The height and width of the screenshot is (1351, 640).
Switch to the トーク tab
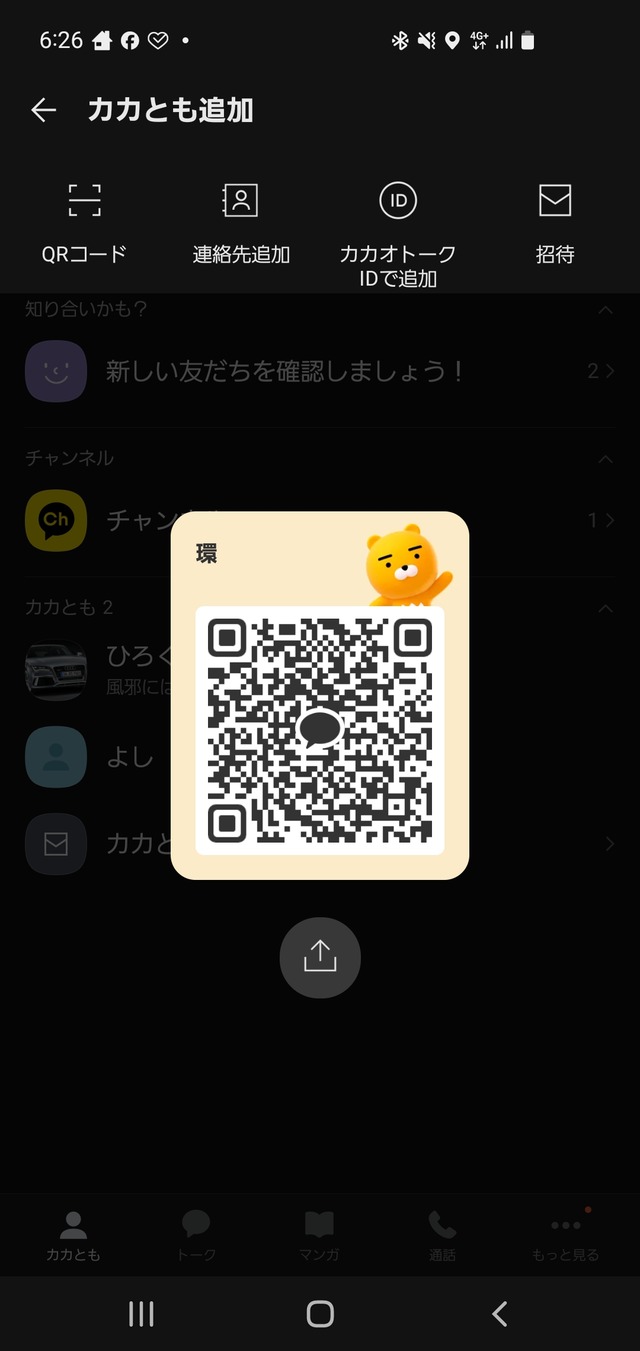(x=196, y=1235)
